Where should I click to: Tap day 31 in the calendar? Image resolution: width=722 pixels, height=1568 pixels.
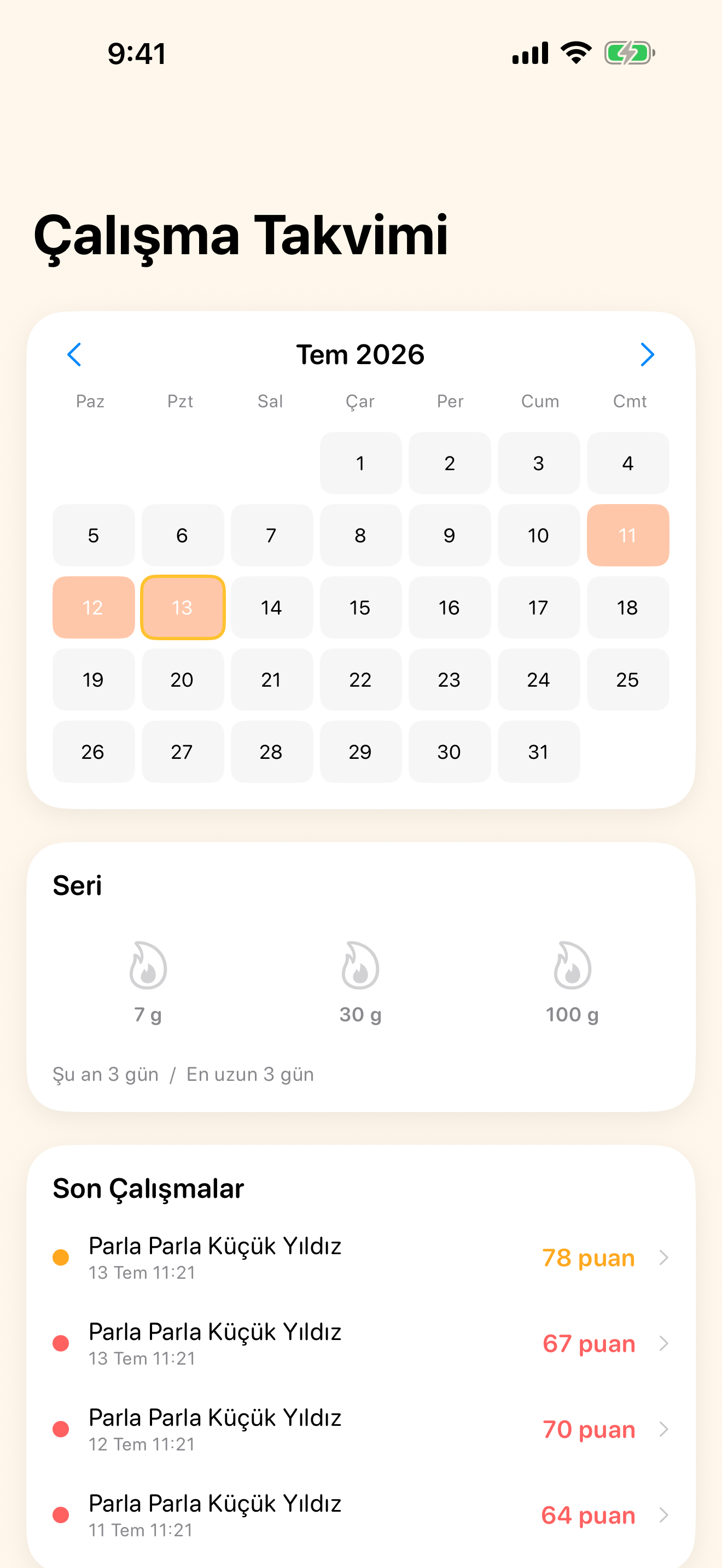click(539, 752)
